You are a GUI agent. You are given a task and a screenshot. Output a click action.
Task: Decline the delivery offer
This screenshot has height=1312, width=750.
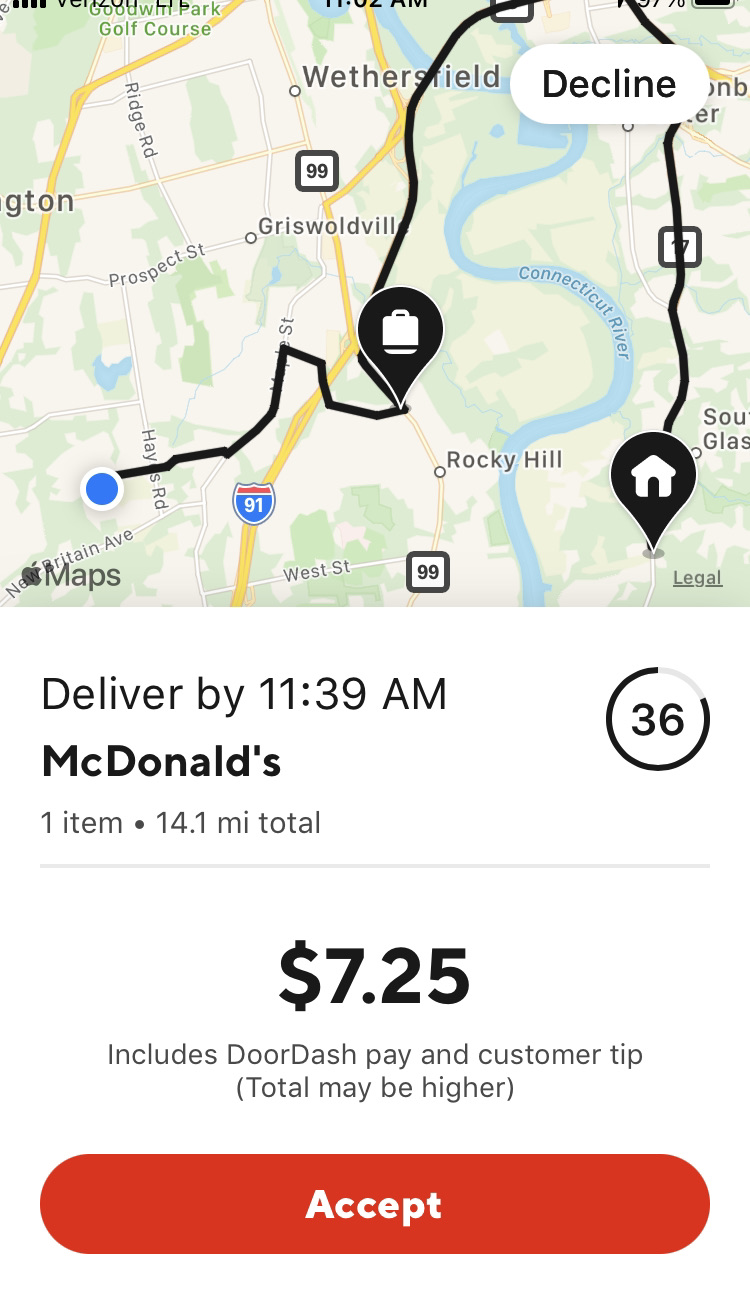(609, 83)
